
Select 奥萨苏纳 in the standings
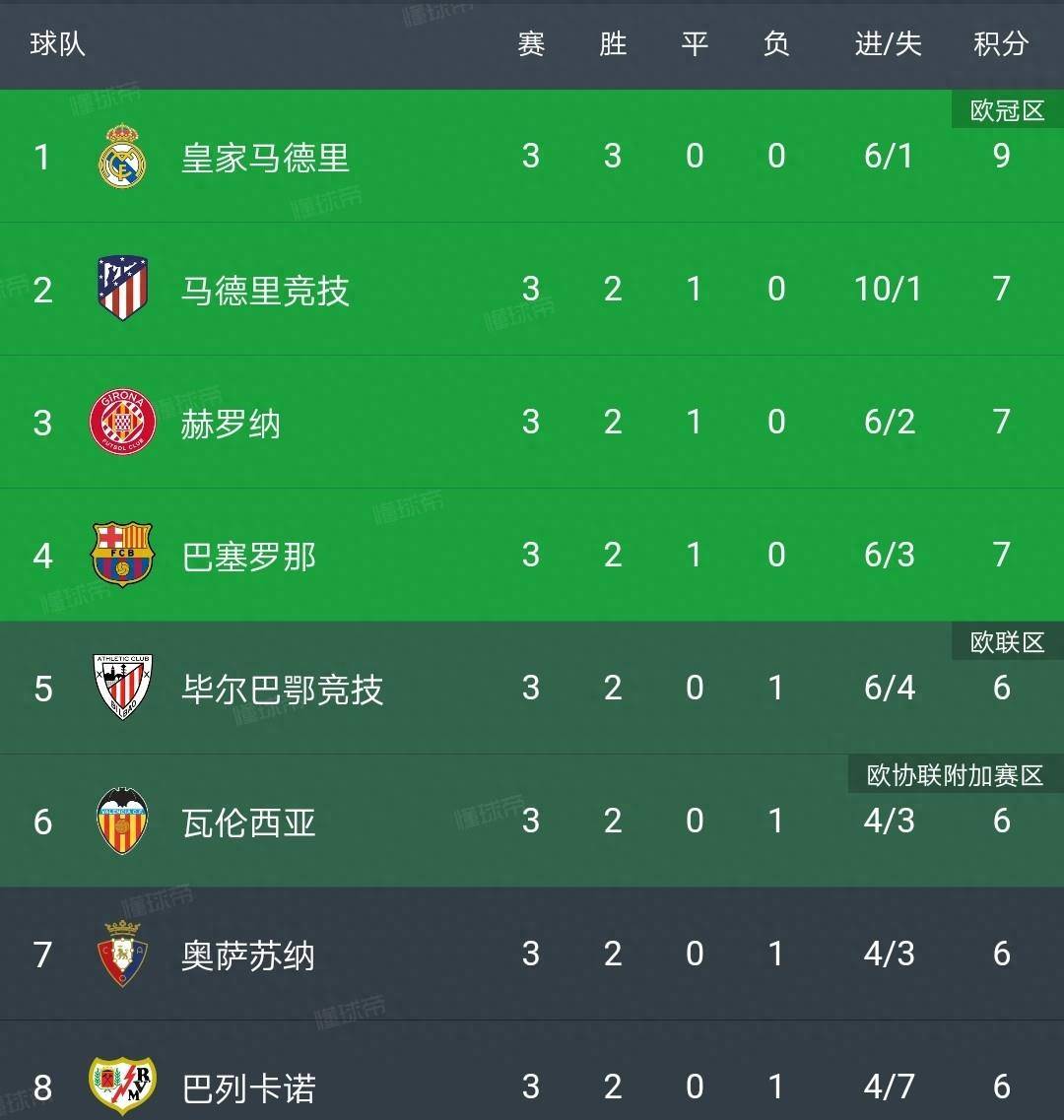click(x=248, y=955)
